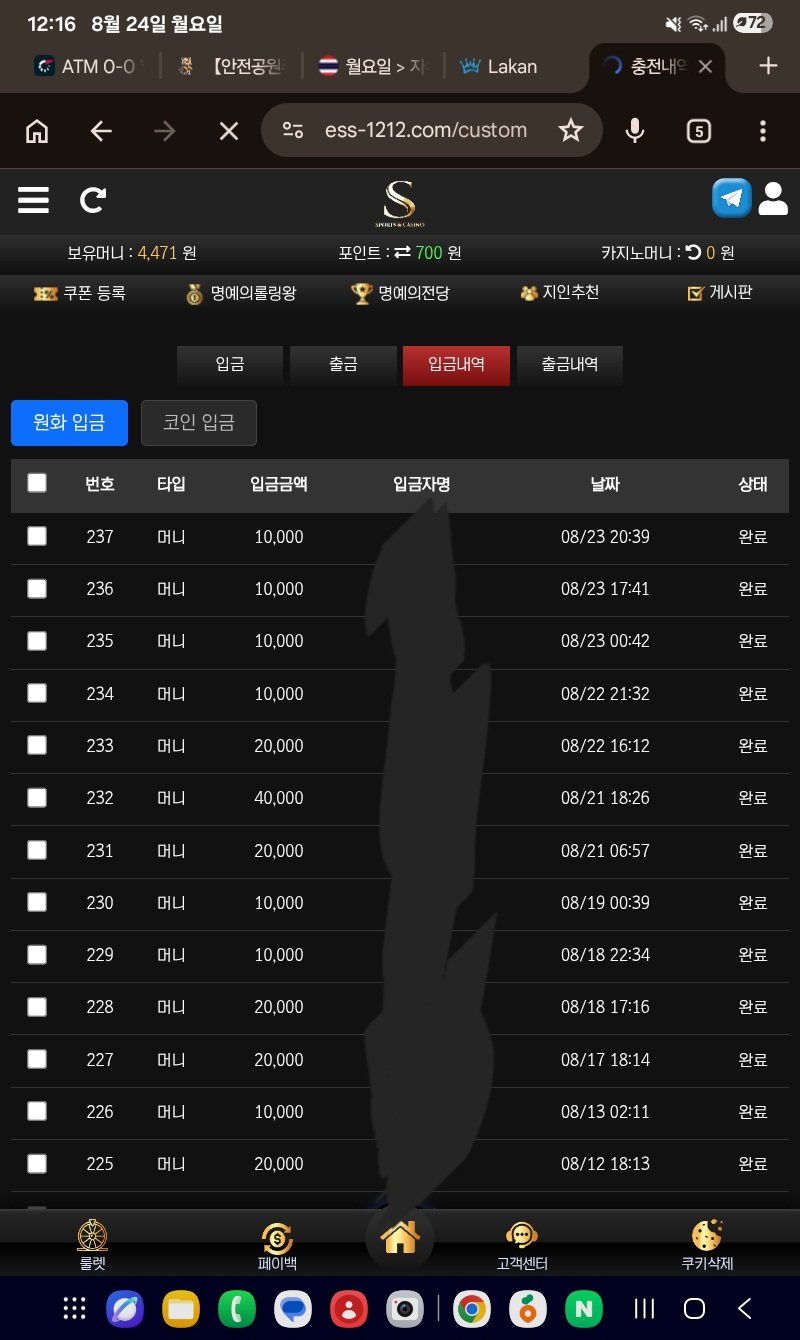Check the select-all box in the header

point(37,483)
